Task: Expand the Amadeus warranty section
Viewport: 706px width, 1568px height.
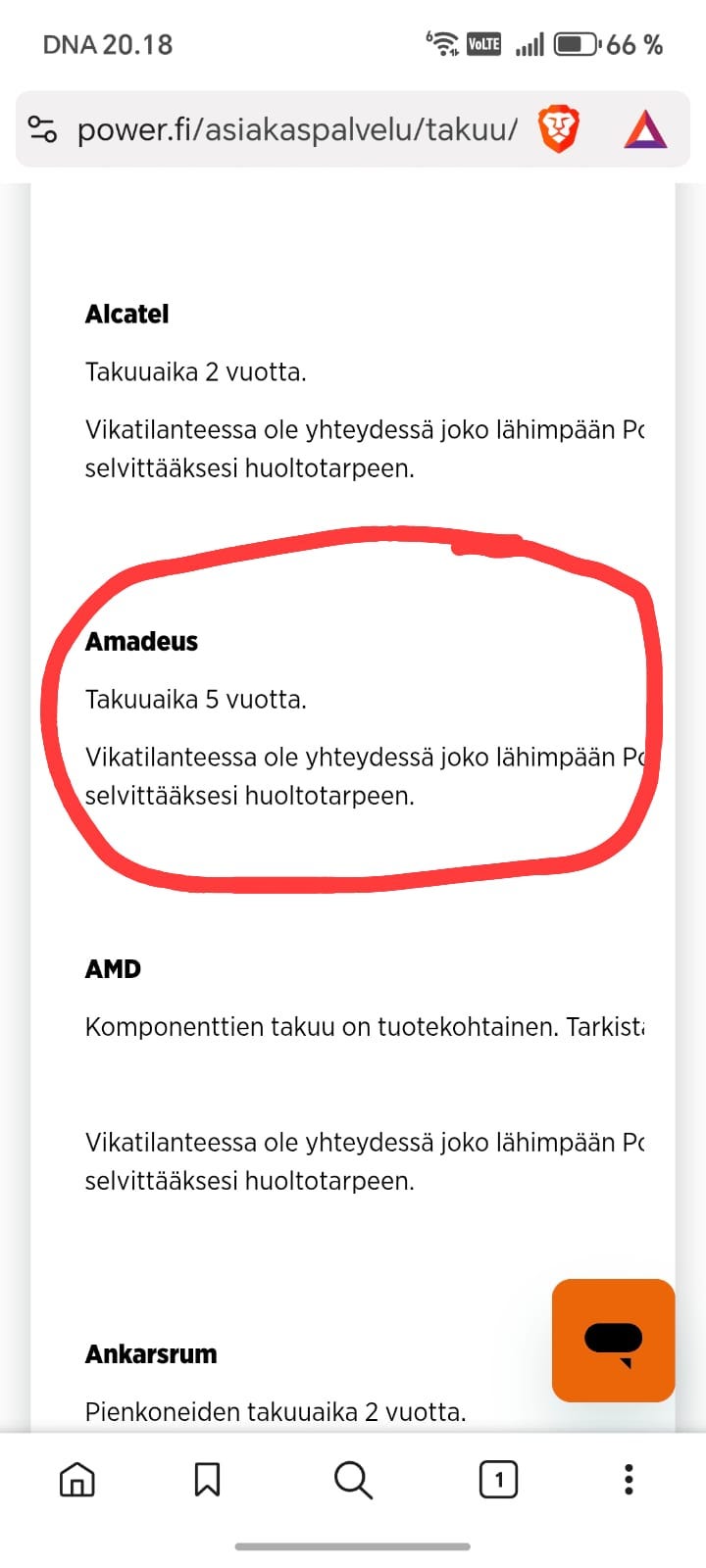Action: click(x=142, y=642)
